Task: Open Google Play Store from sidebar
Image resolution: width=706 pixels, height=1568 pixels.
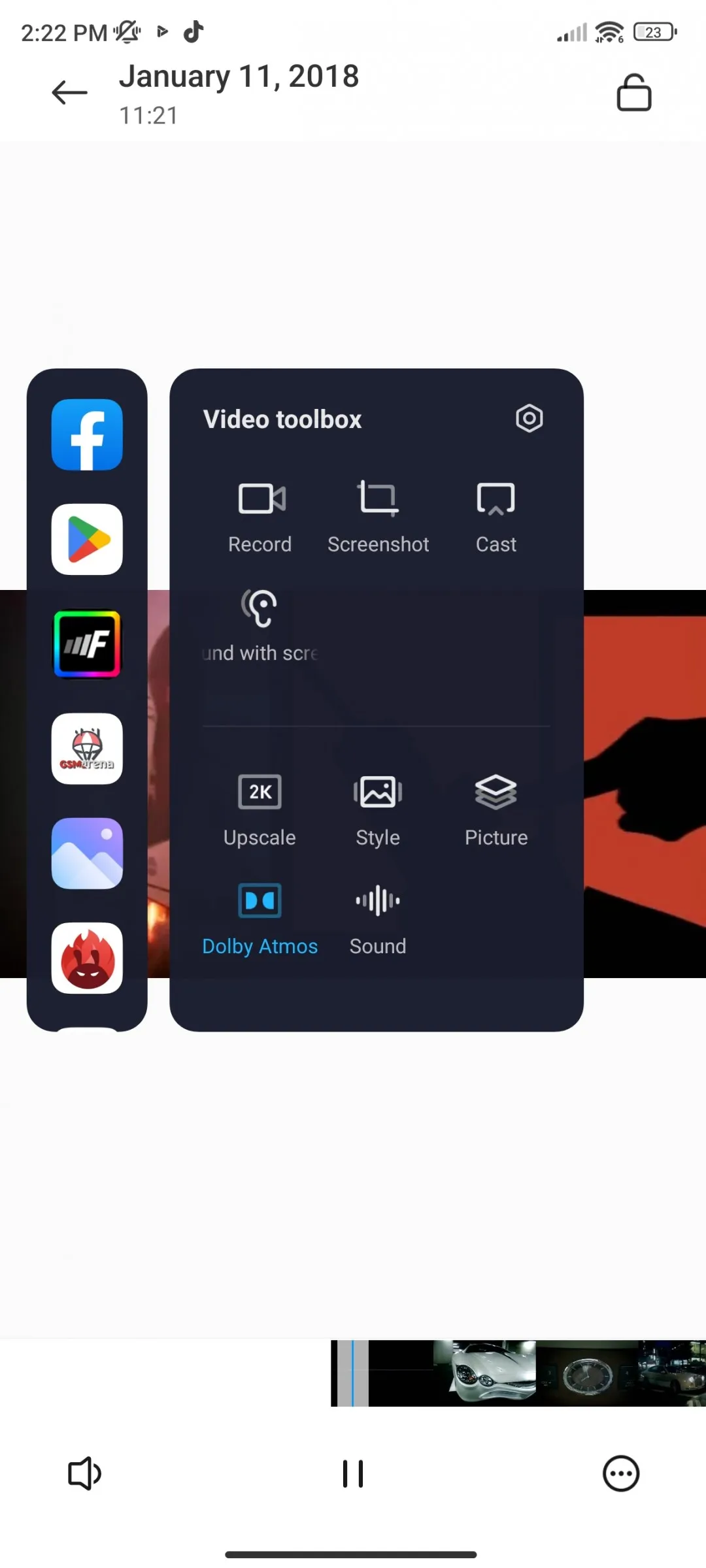Action: click(x=87, y=539)
